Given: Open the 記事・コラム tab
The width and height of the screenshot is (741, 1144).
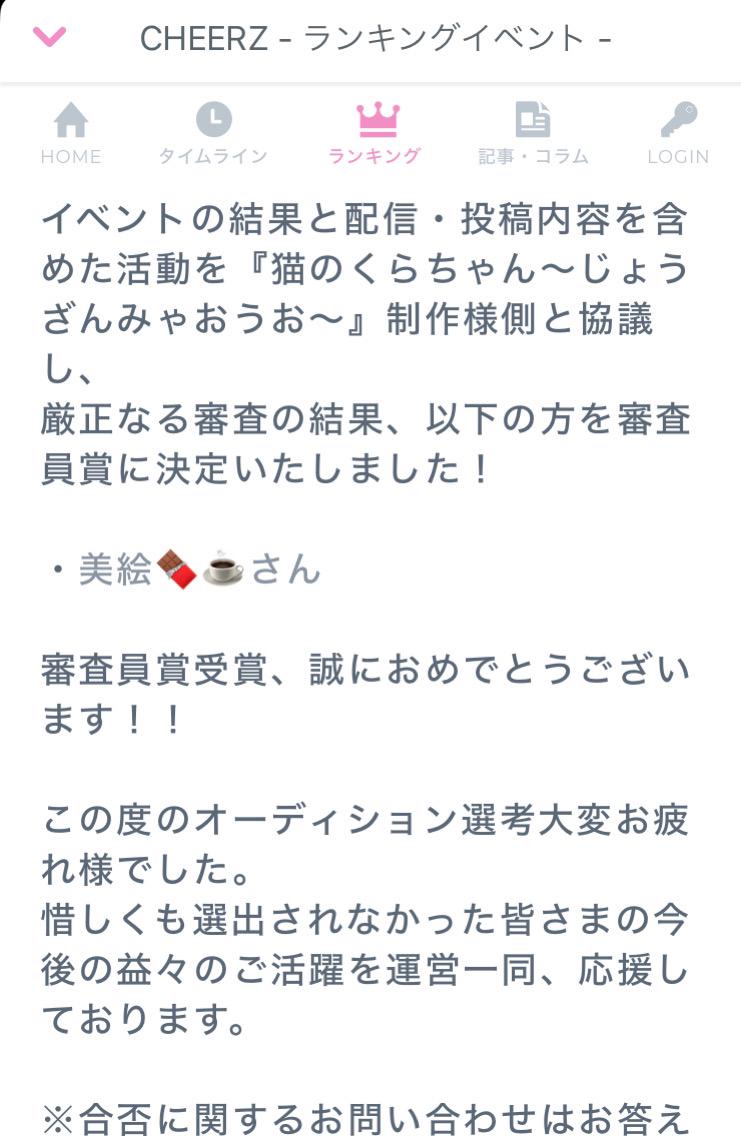Looking at the screenshot, I should click(x=533, y=133).
